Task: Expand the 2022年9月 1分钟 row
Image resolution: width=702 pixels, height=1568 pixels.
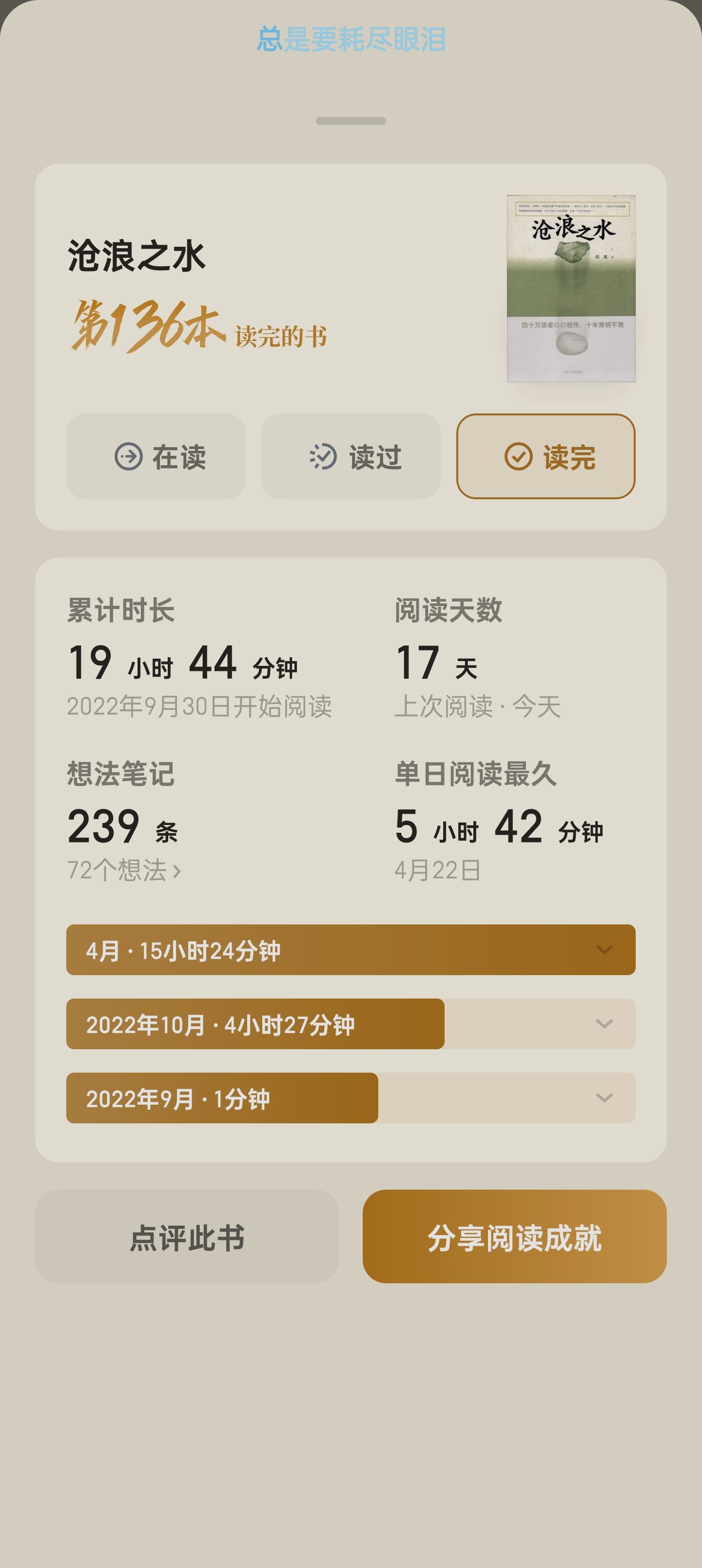Action: pyautogui.click(x=351, y=1098)
